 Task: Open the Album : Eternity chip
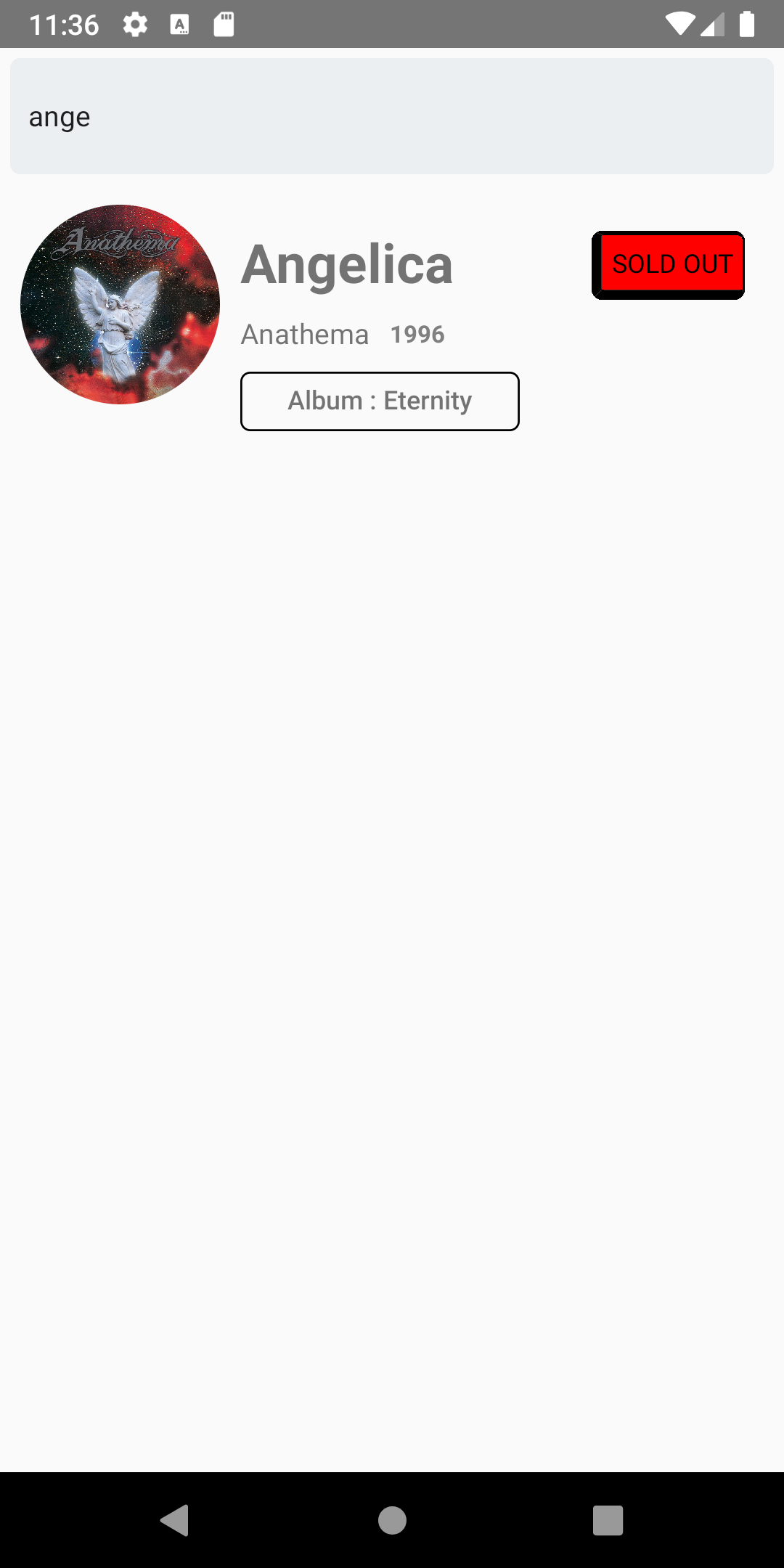pyautogui.click(x=380, y=401)
